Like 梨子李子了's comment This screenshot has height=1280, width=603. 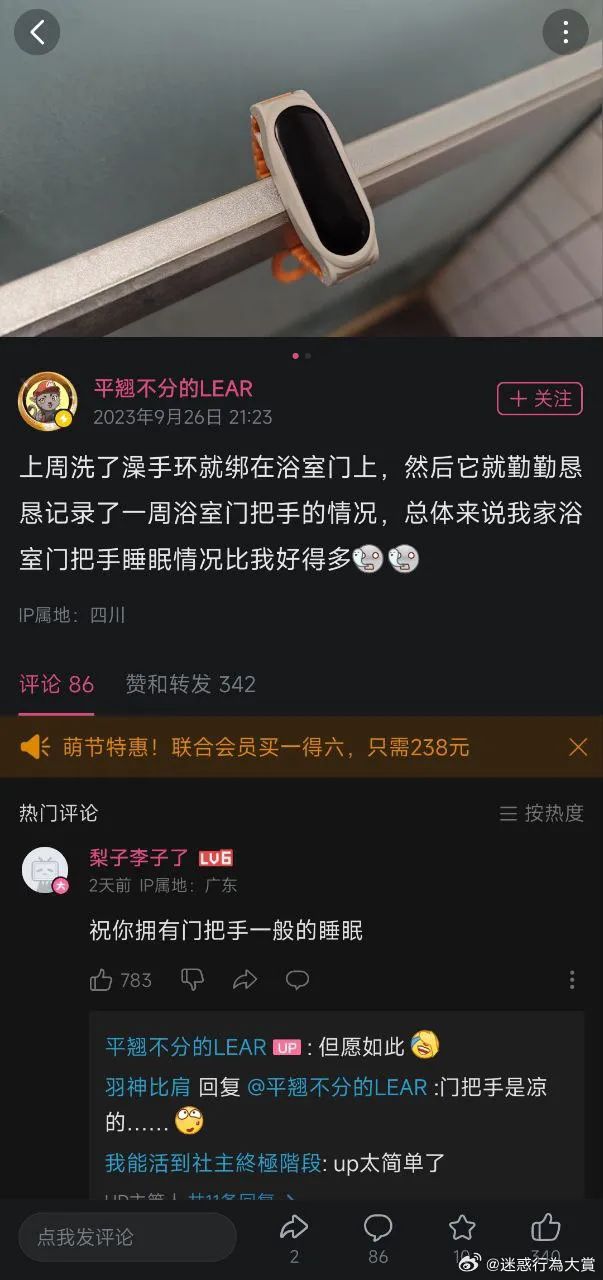tap(102, 980)
